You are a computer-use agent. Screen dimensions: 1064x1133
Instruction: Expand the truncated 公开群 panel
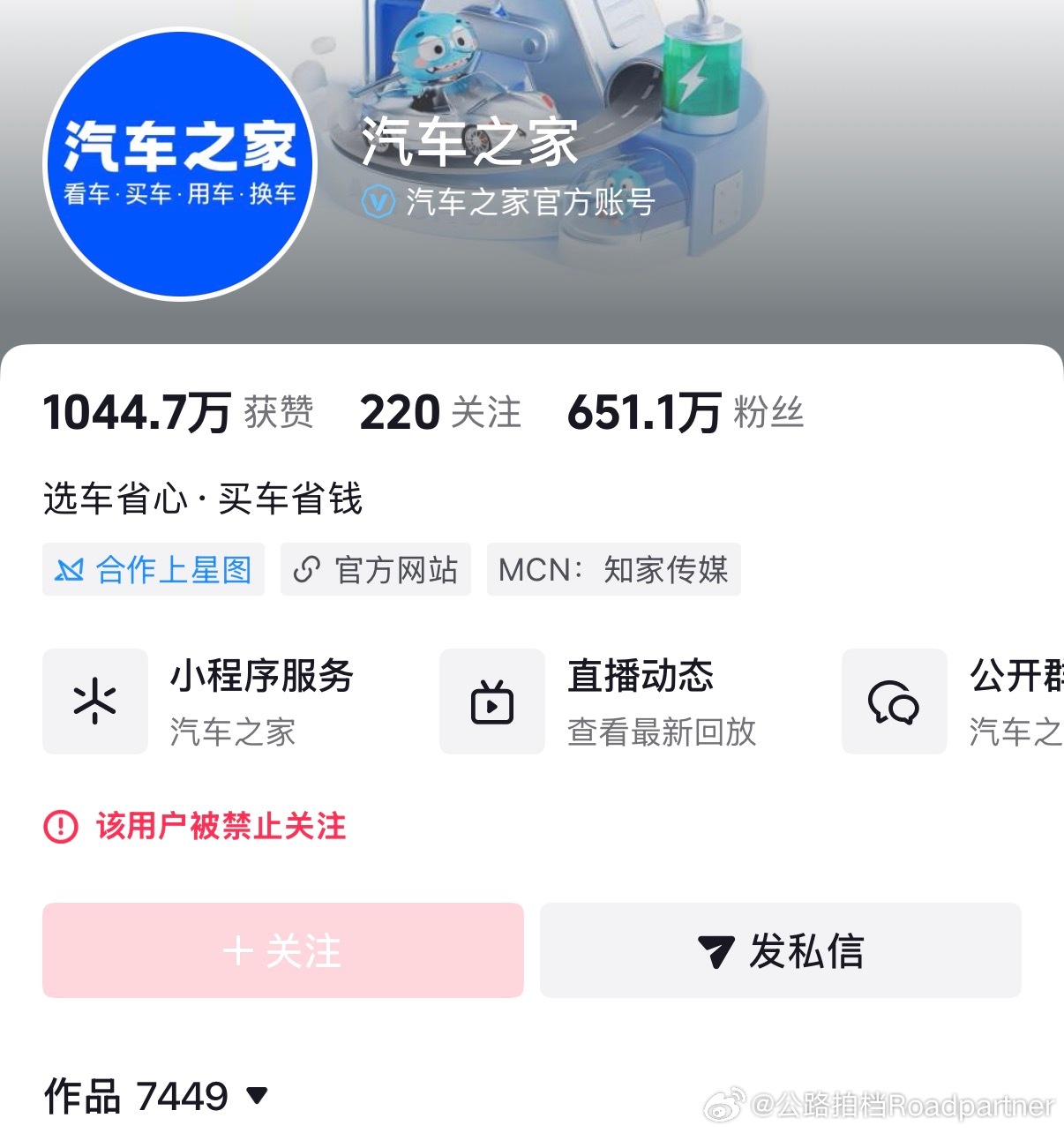click(x=1015, y=702)
